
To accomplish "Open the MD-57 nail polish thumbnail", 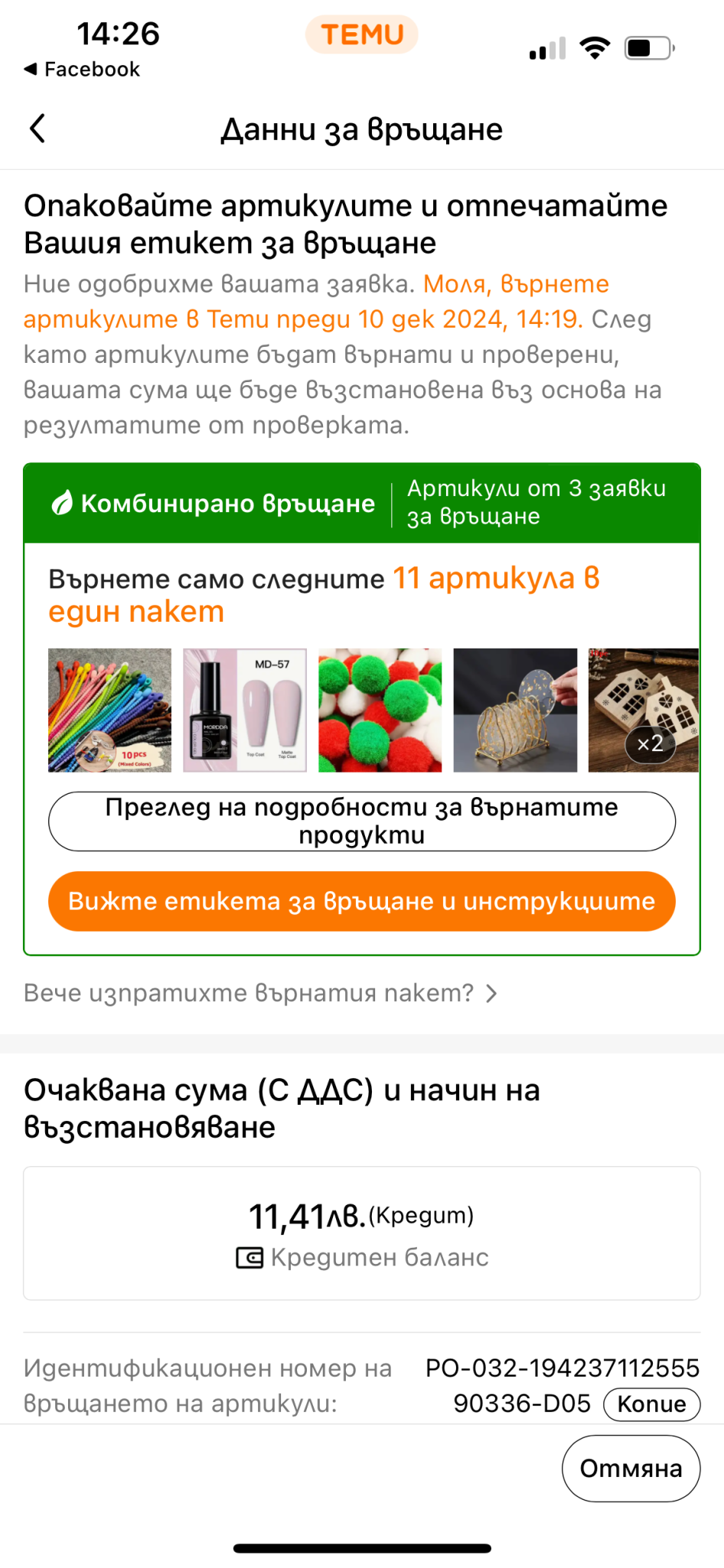I will click(245, 710).
